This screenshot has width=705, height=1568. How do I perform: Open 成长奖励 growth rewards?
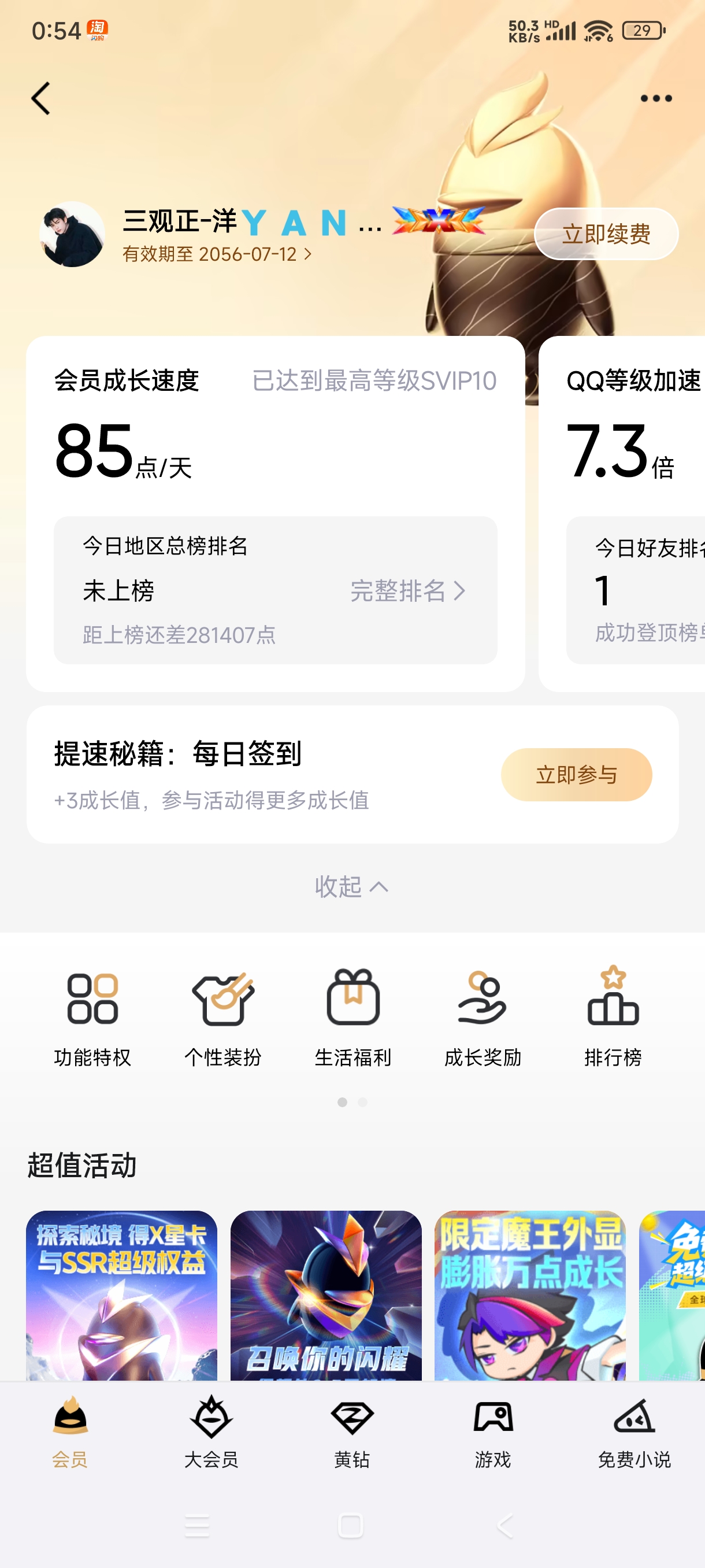click(483, 1016)
